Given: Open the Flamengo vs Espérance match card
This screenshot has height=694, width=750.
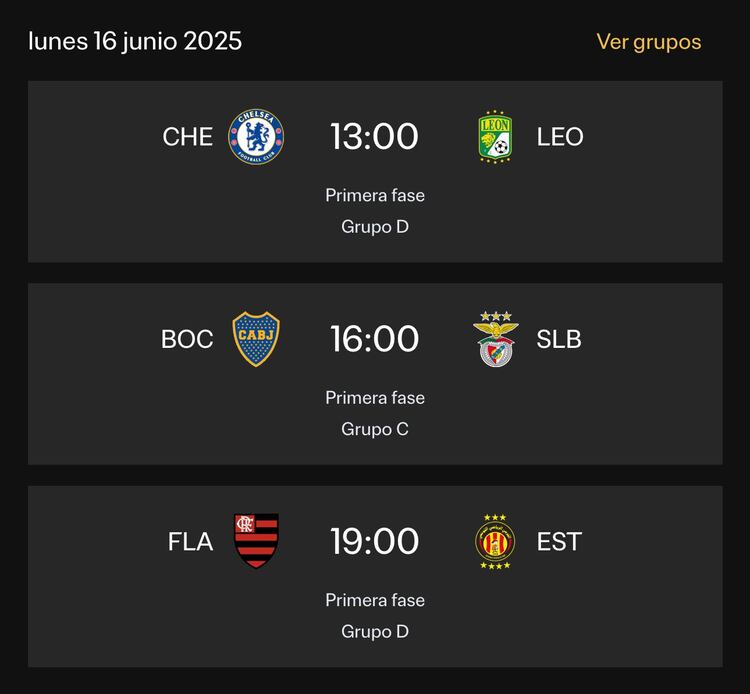Looking at the screenshot, I should point(374,576).
